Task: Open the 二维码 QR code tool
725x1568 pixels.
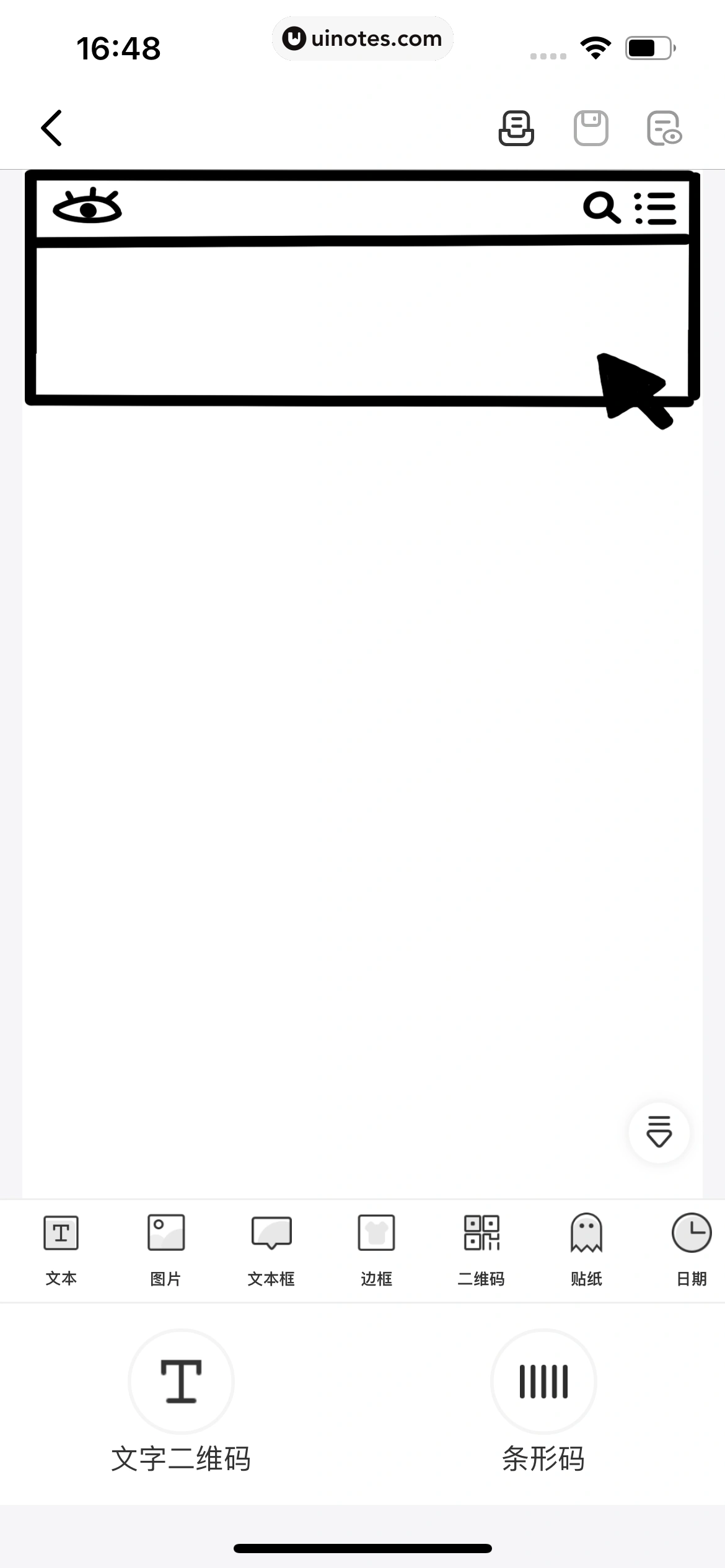Action: [481, 1248]
